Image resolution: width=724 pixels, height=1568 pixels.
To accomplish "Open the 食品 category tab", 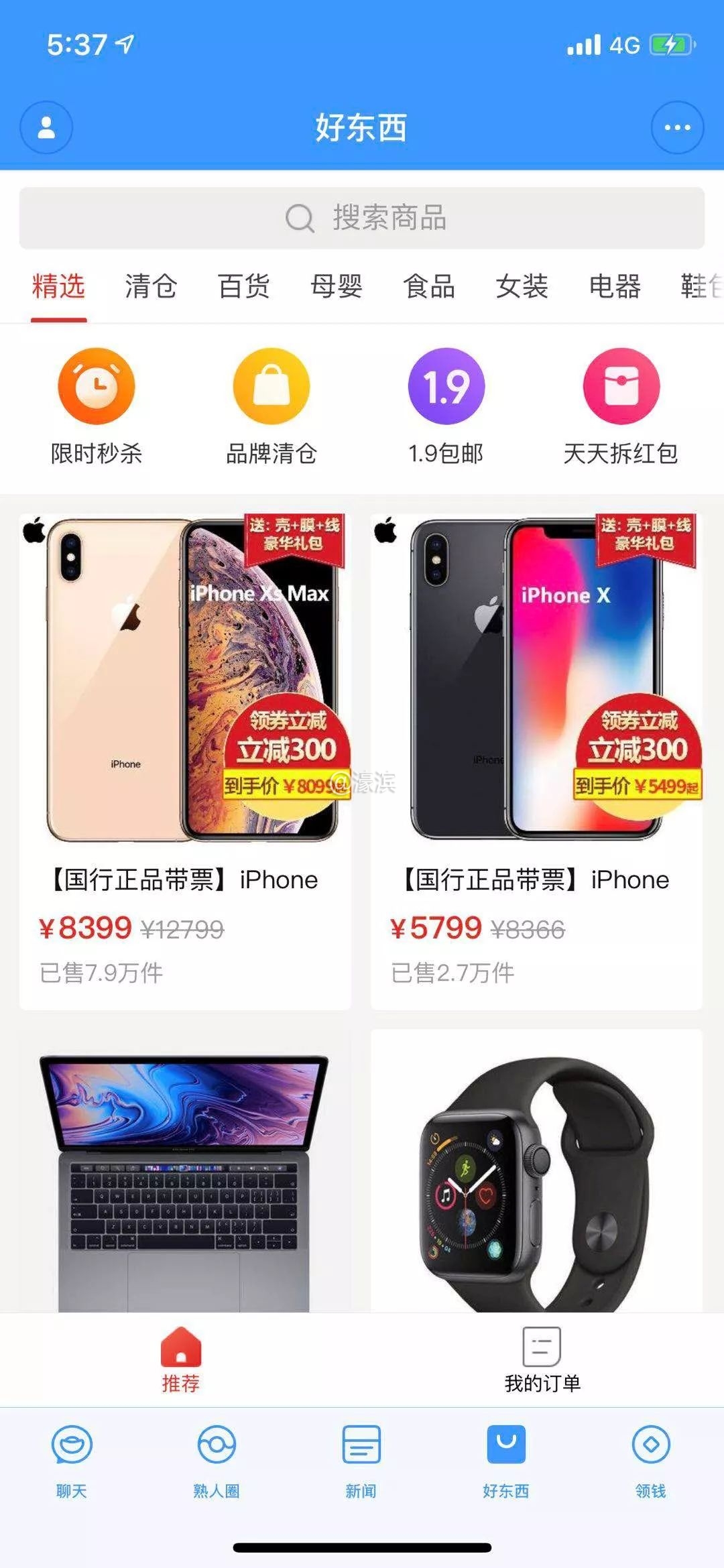I will (429, 286).
